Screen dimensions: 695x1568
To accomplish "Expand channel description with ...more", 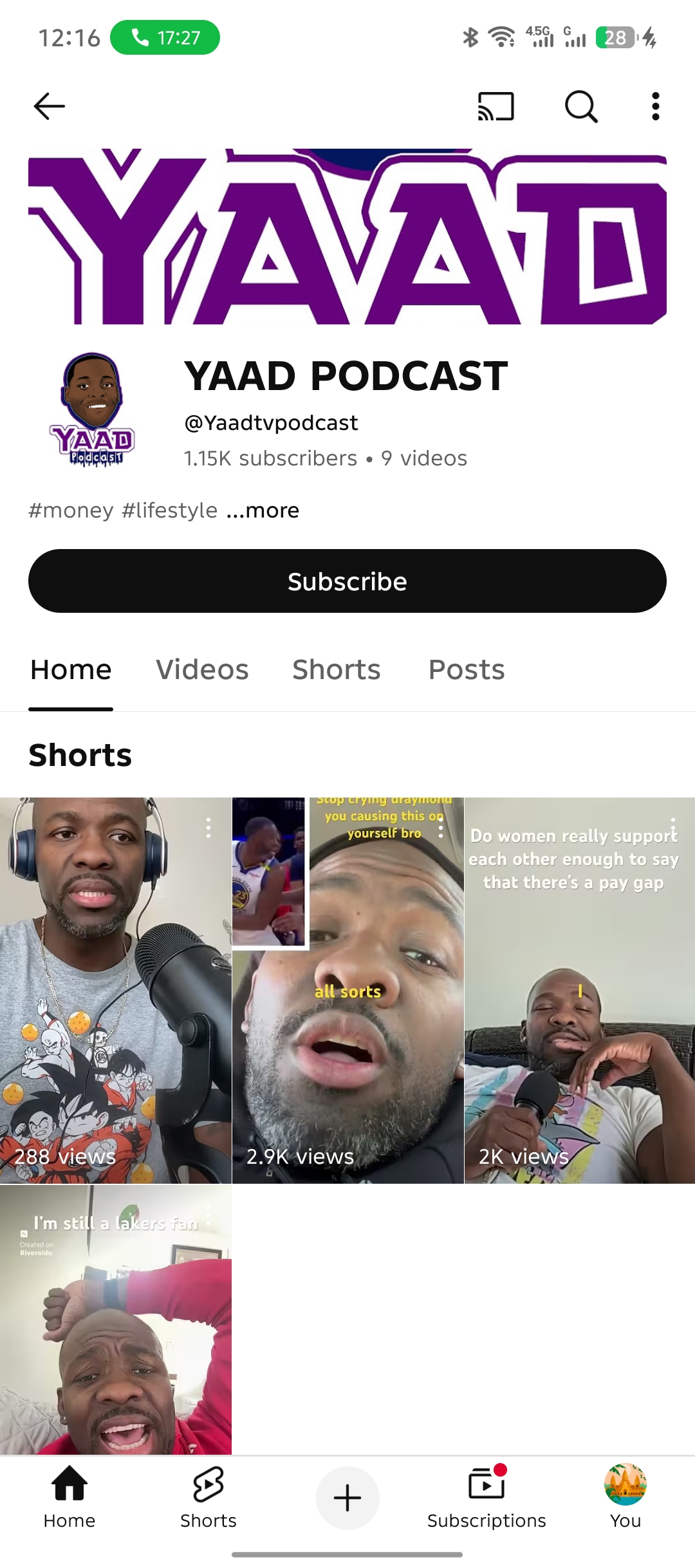I will click(263, 510).
